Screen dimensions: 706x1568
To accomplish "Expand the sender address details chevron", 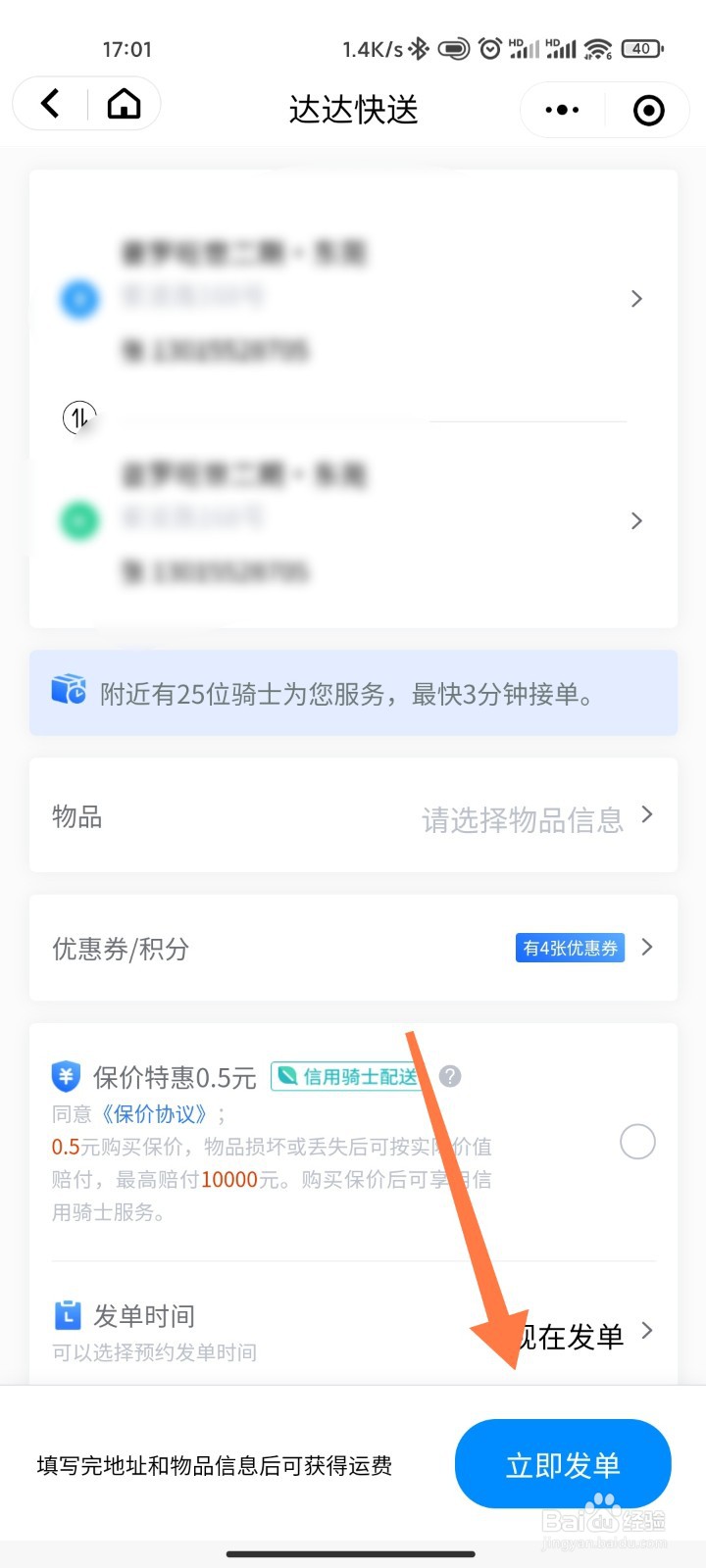I will [636, 299].
